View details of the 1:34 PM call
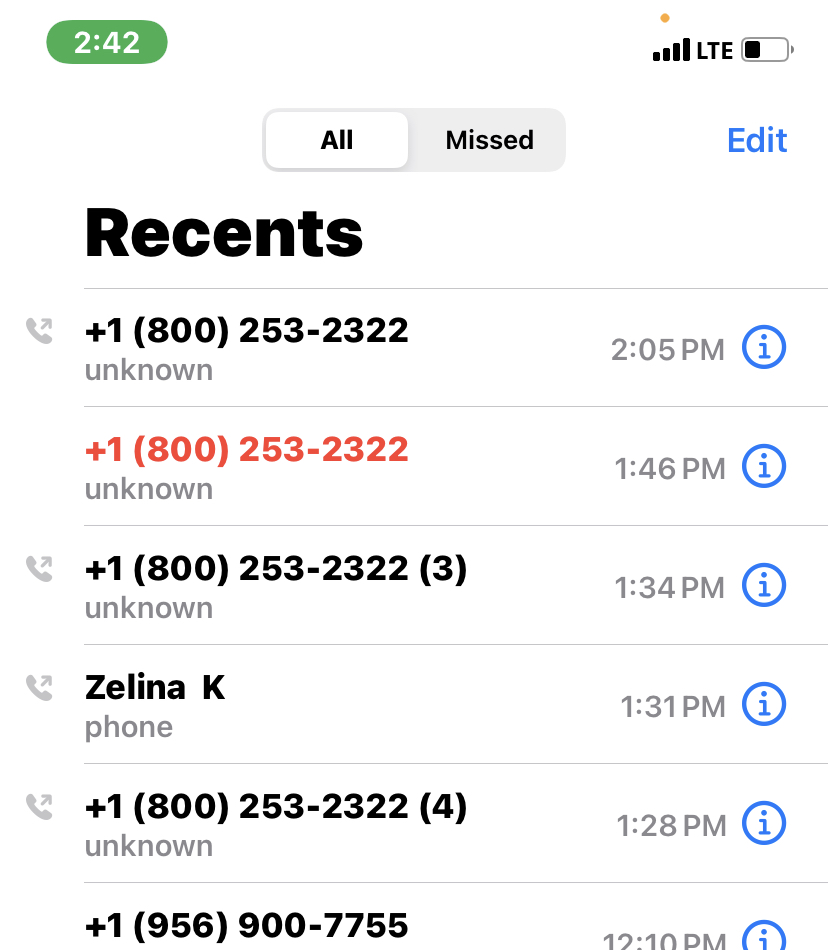The height and width of the screenshot is (950, 828). tap(764, 586)
